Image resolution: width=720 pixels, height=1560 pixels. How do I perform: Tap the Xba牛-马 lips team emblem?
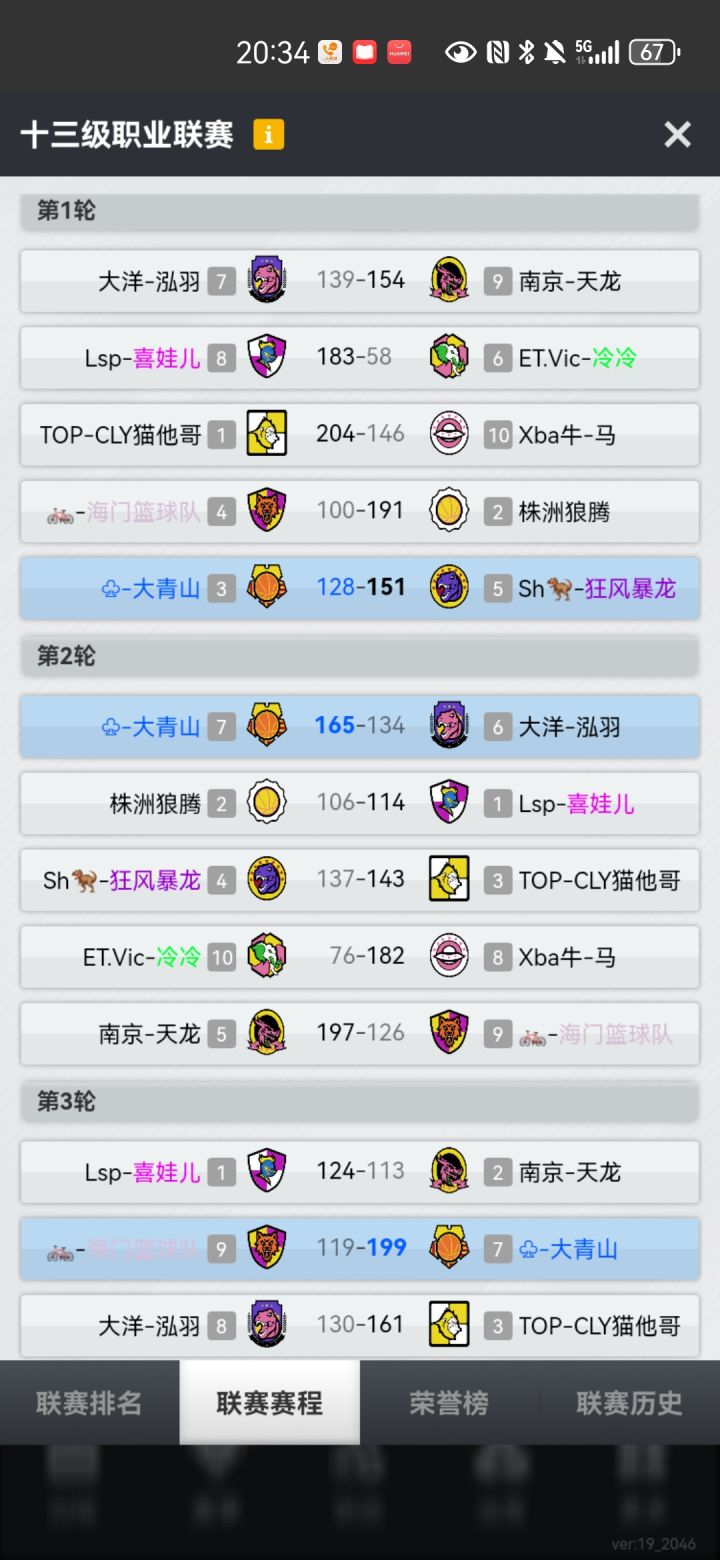coord(448,434)
